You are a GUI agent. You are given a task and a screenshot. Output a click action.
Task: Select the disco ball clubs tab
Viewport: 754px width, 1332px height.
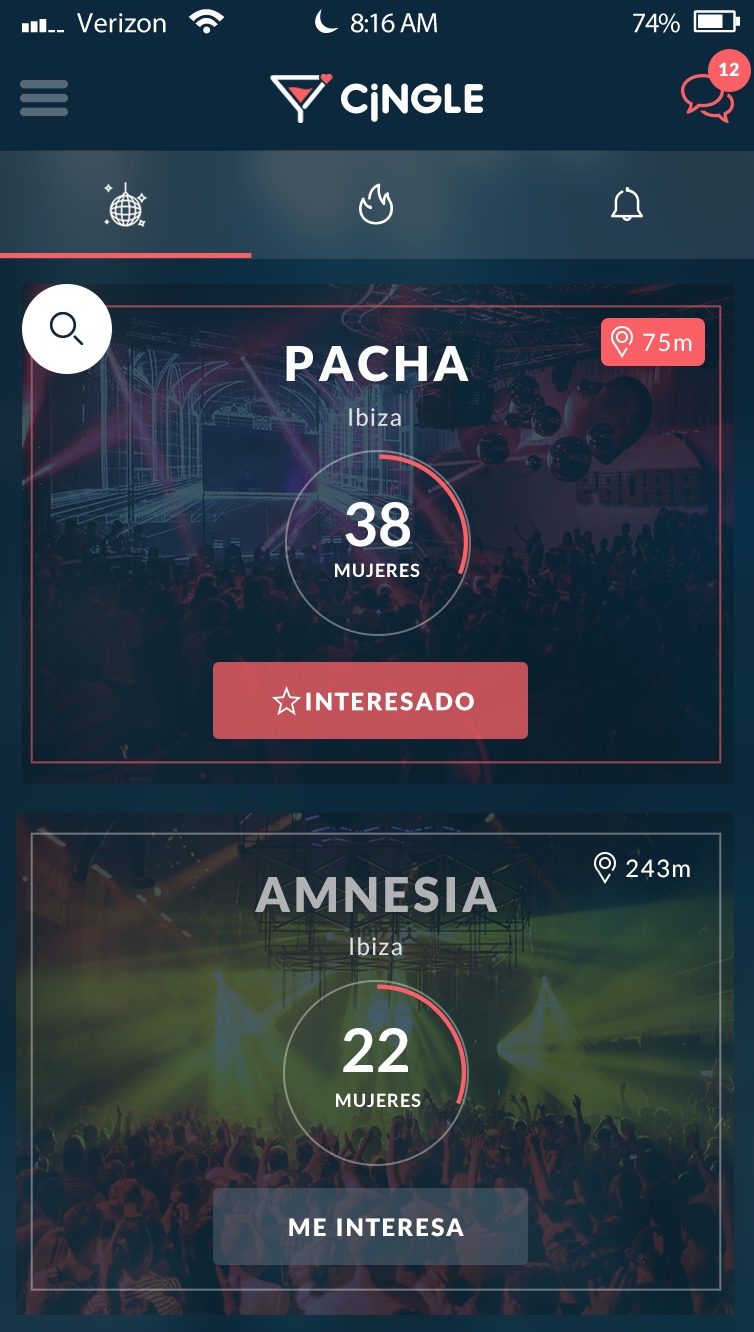pos(126,205)
